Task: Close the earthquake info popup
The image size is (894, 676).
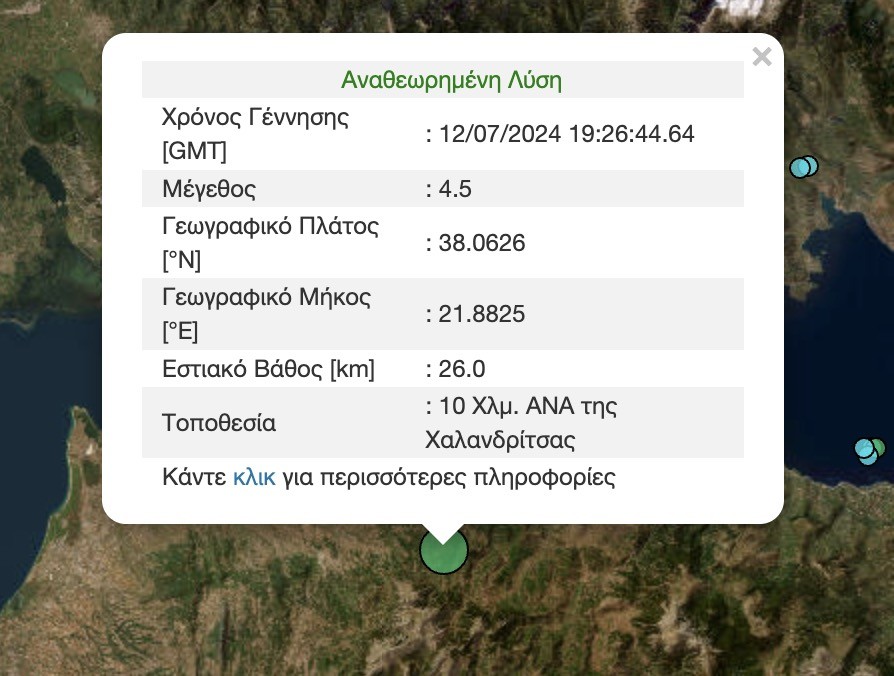Action: point(762,57)
